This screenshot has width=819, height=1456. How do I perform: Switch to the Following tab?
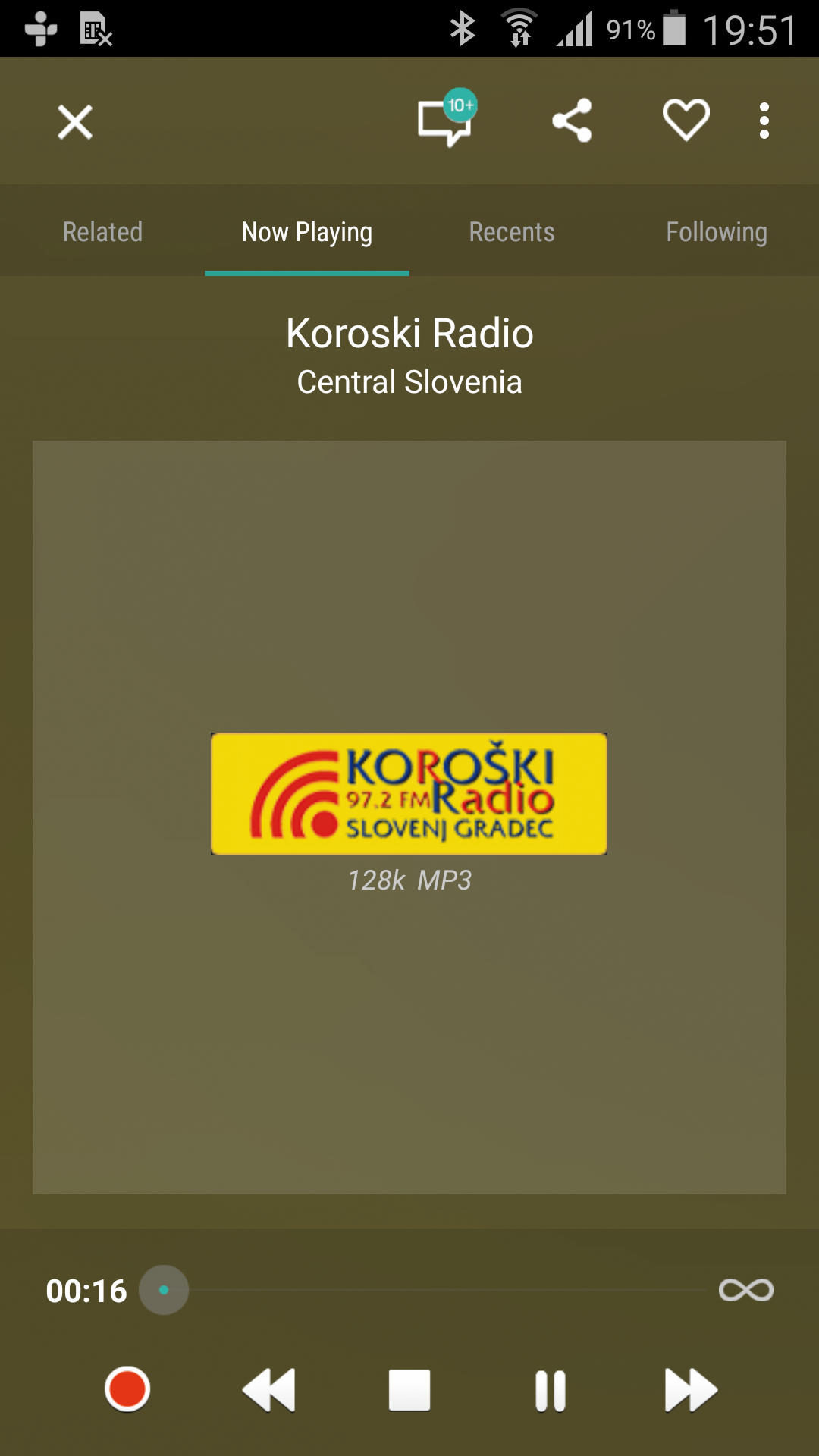(716, 231)
